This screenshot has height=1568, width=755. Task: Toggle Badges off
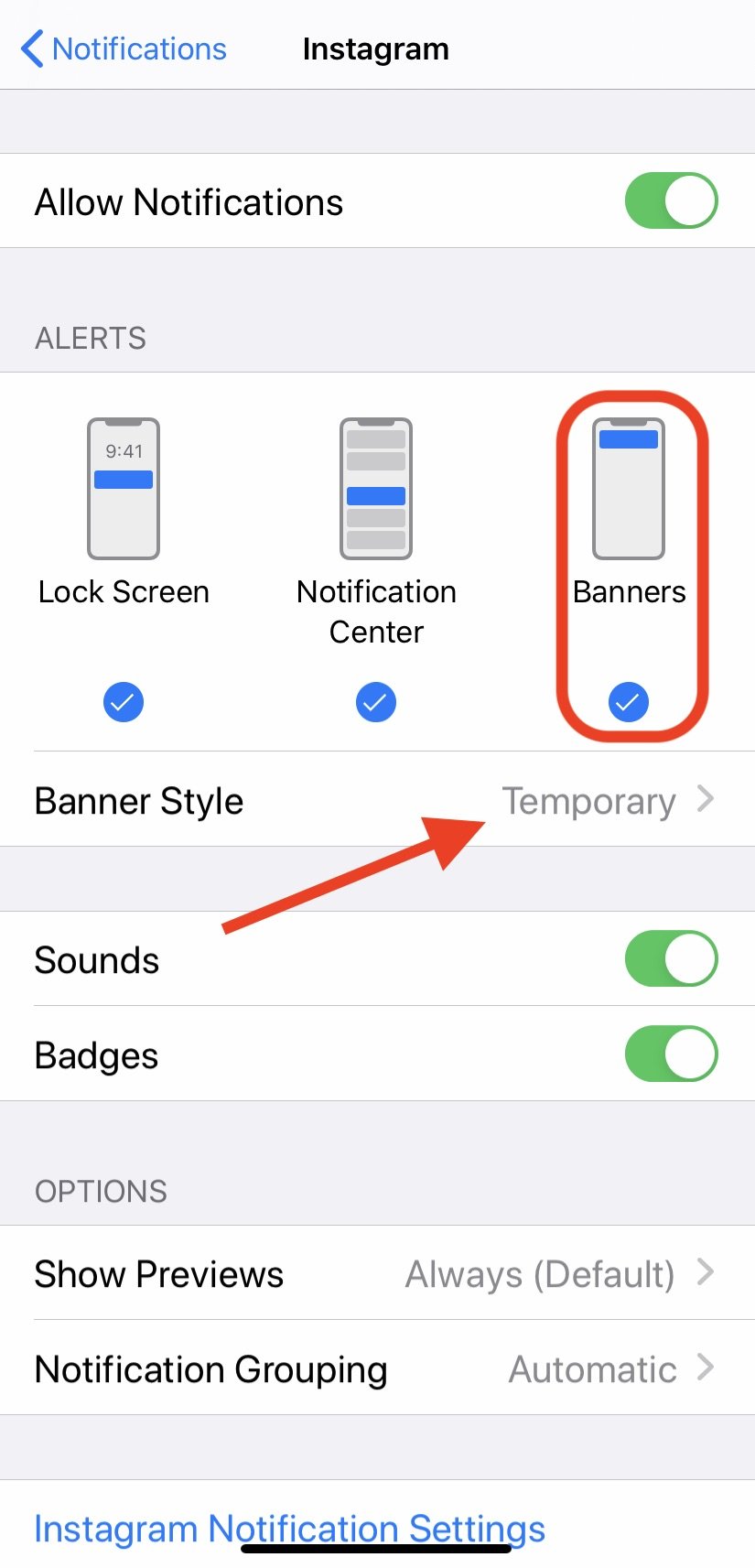[x=671, y=1054]
